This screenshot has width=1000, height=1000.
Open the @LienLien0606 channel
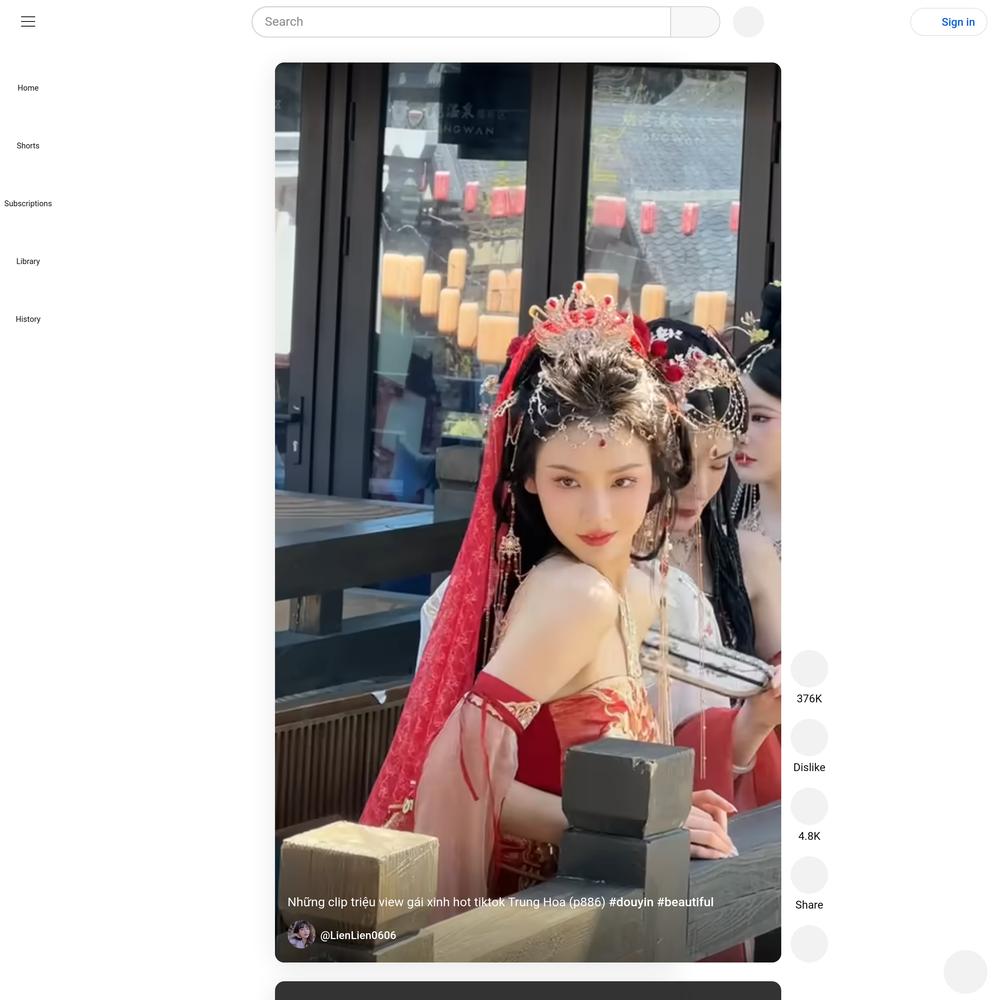[x=357, y=936]
